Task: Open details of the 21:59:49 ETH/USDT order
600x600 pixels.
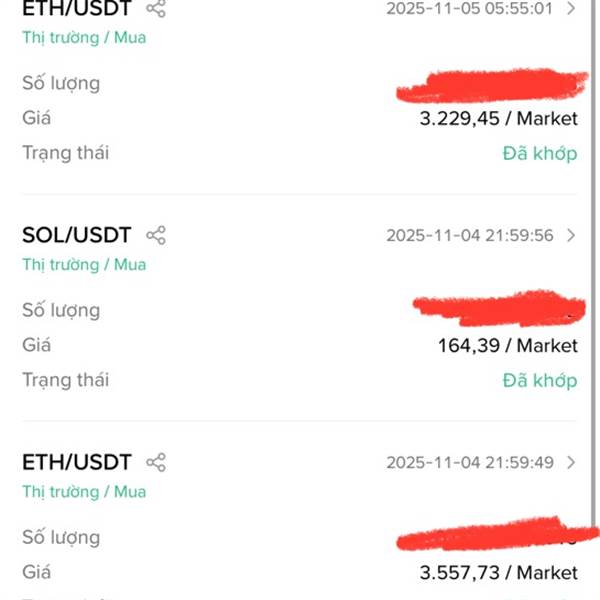Action: 571,463
